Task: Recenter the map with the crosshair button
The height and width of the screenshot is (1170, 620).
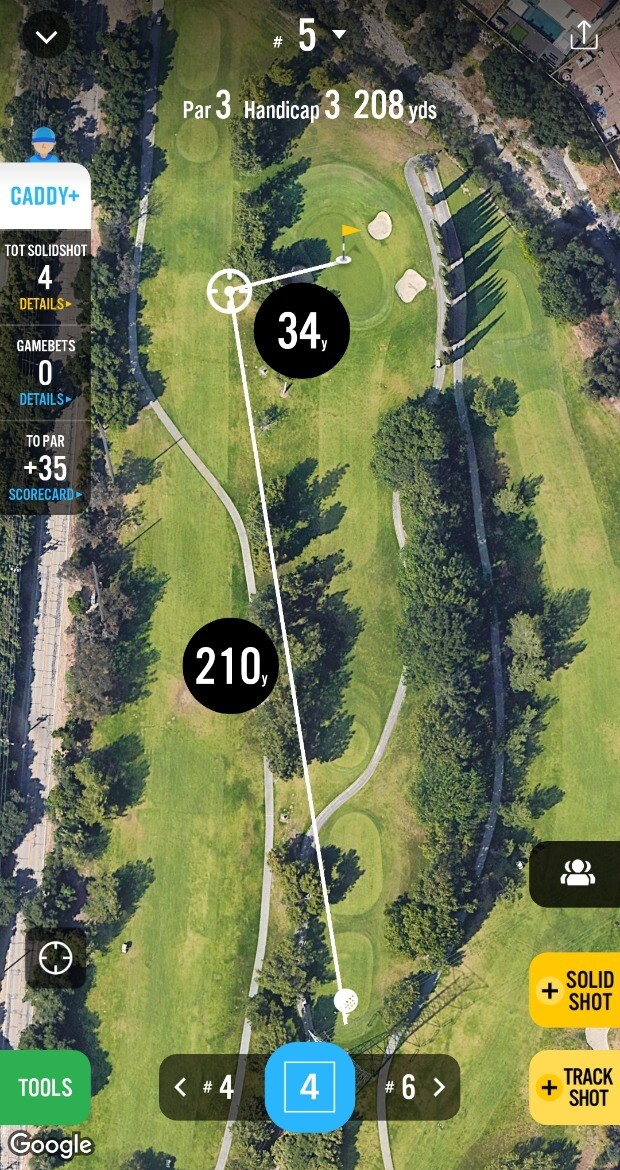Action: [x=56, y=958]
